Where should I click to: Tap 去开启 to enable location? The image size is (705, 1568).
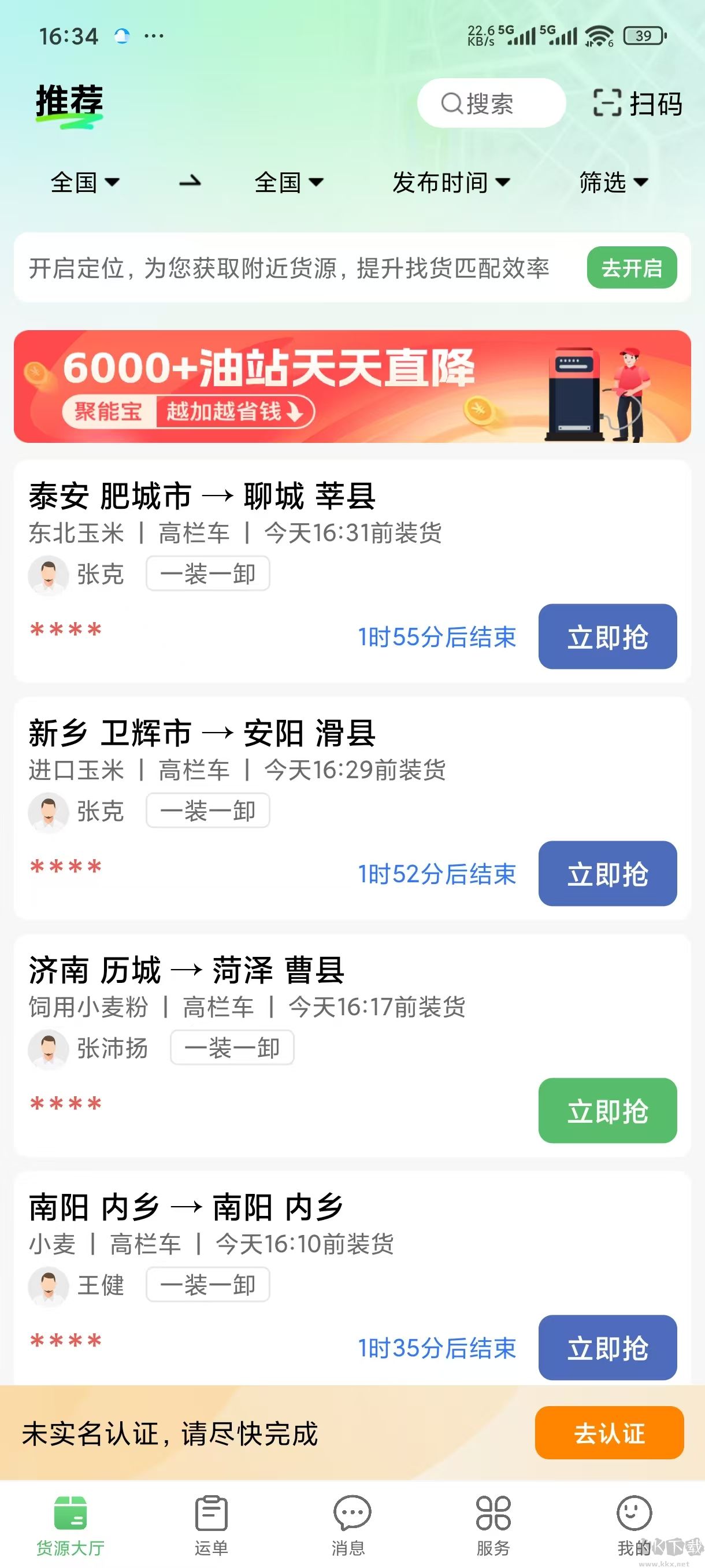click(632, 267)
